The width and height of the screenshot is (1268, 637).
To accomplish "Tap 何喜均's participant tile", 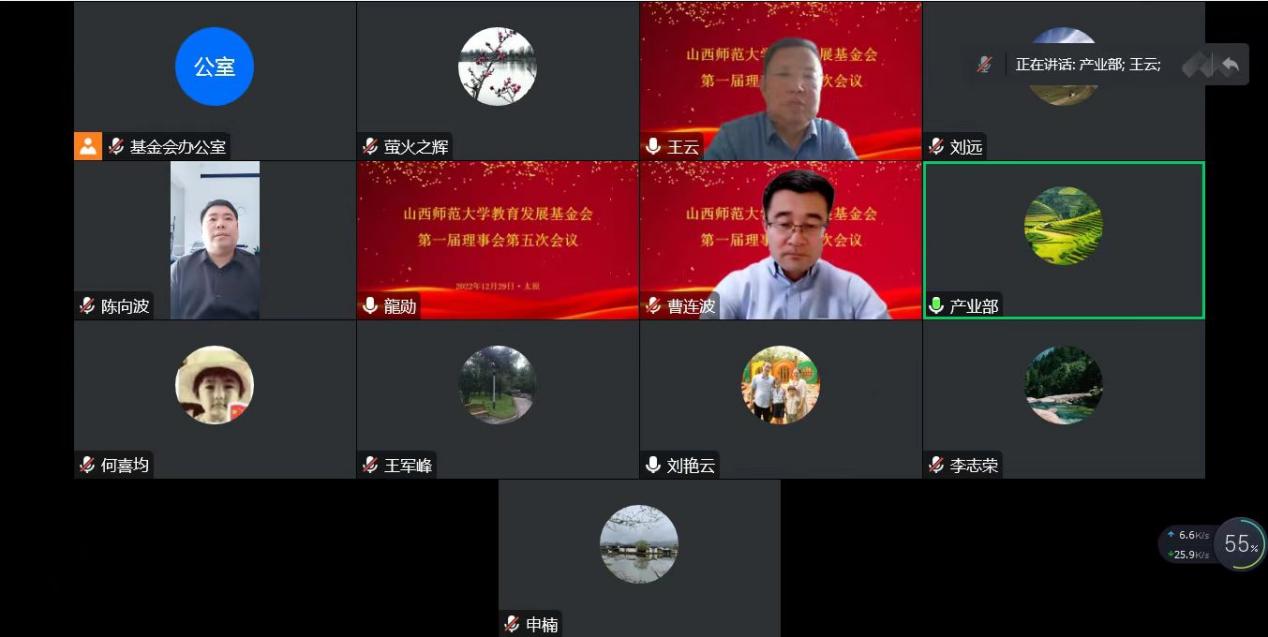I will [x=214, y=399].
